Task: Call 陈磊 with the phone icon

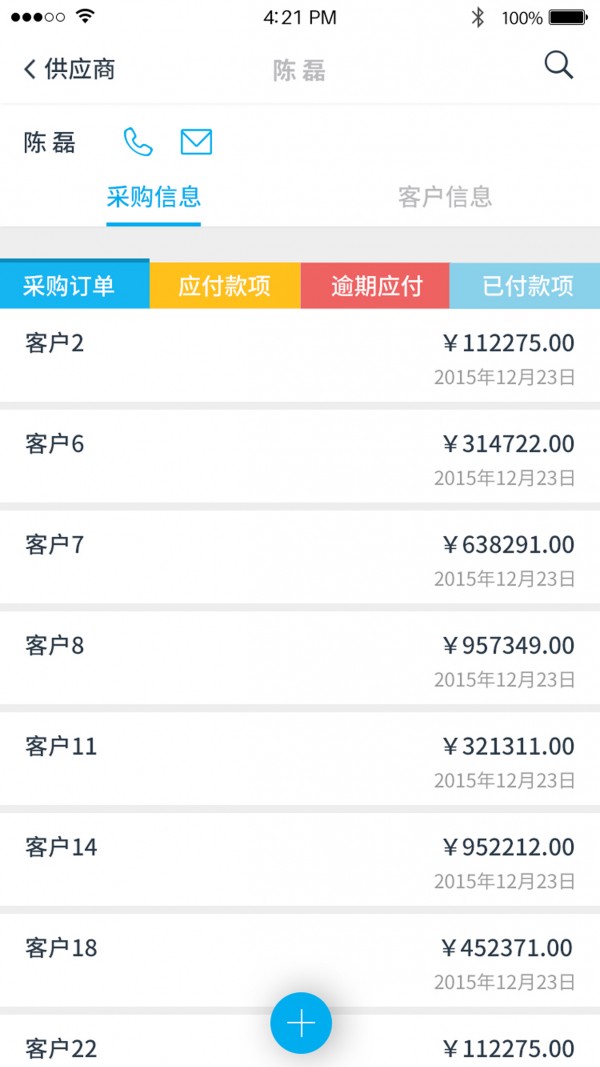Action: click(138, 142)
